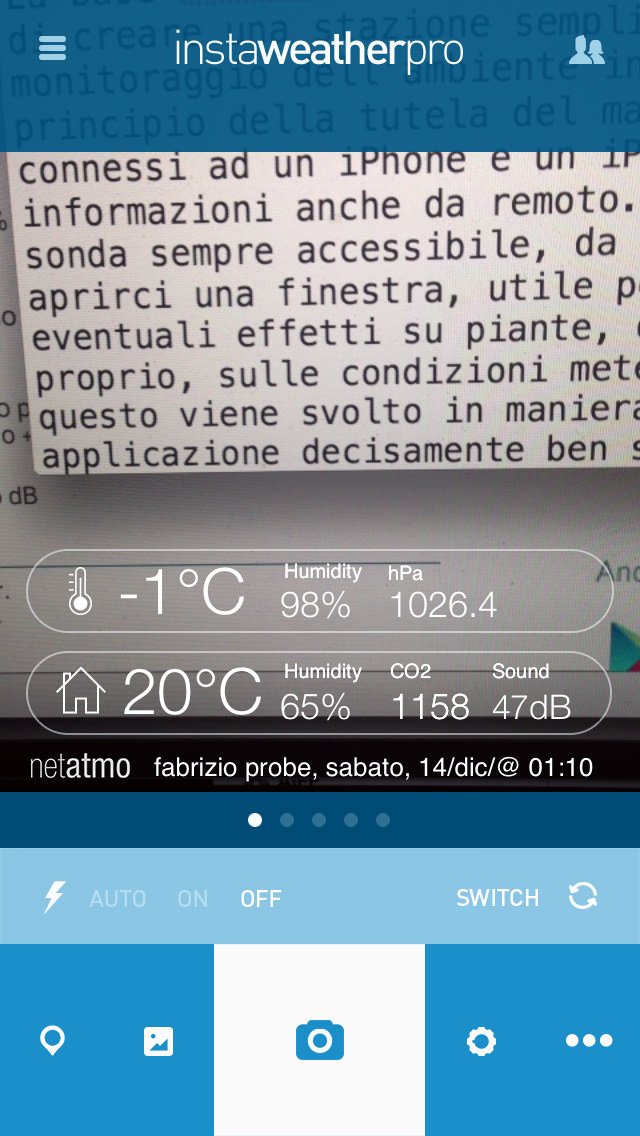640x1136 pixels.
Task: Set flash to AUTO
Action: point(117,899)
